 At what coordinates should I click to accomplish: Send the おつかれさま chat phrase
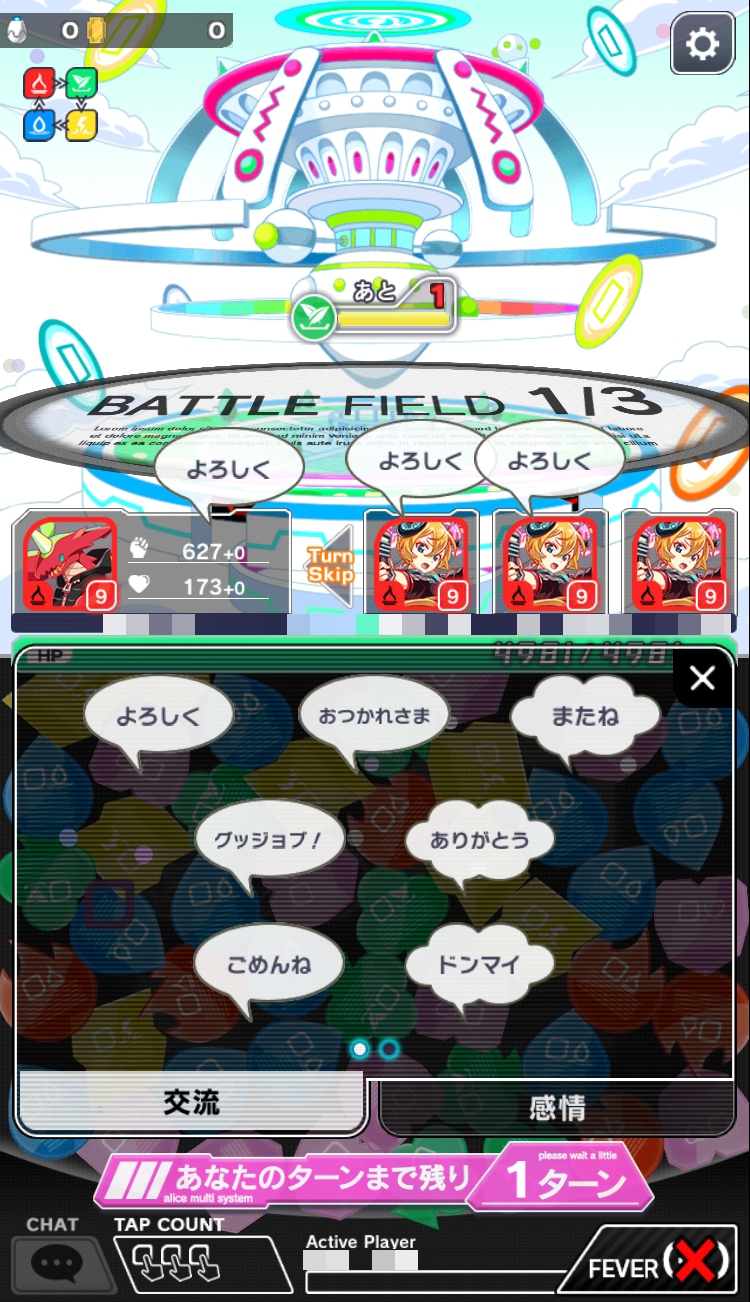tap(374, 716)
